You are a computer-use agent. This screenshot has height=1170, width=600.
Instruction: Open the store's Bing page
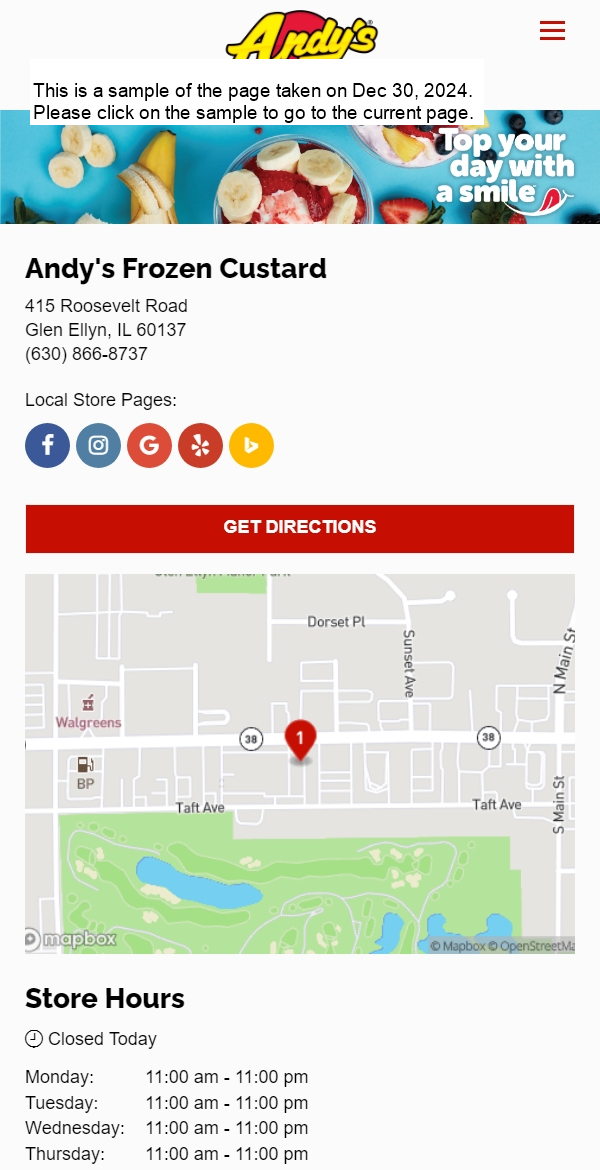251,446
